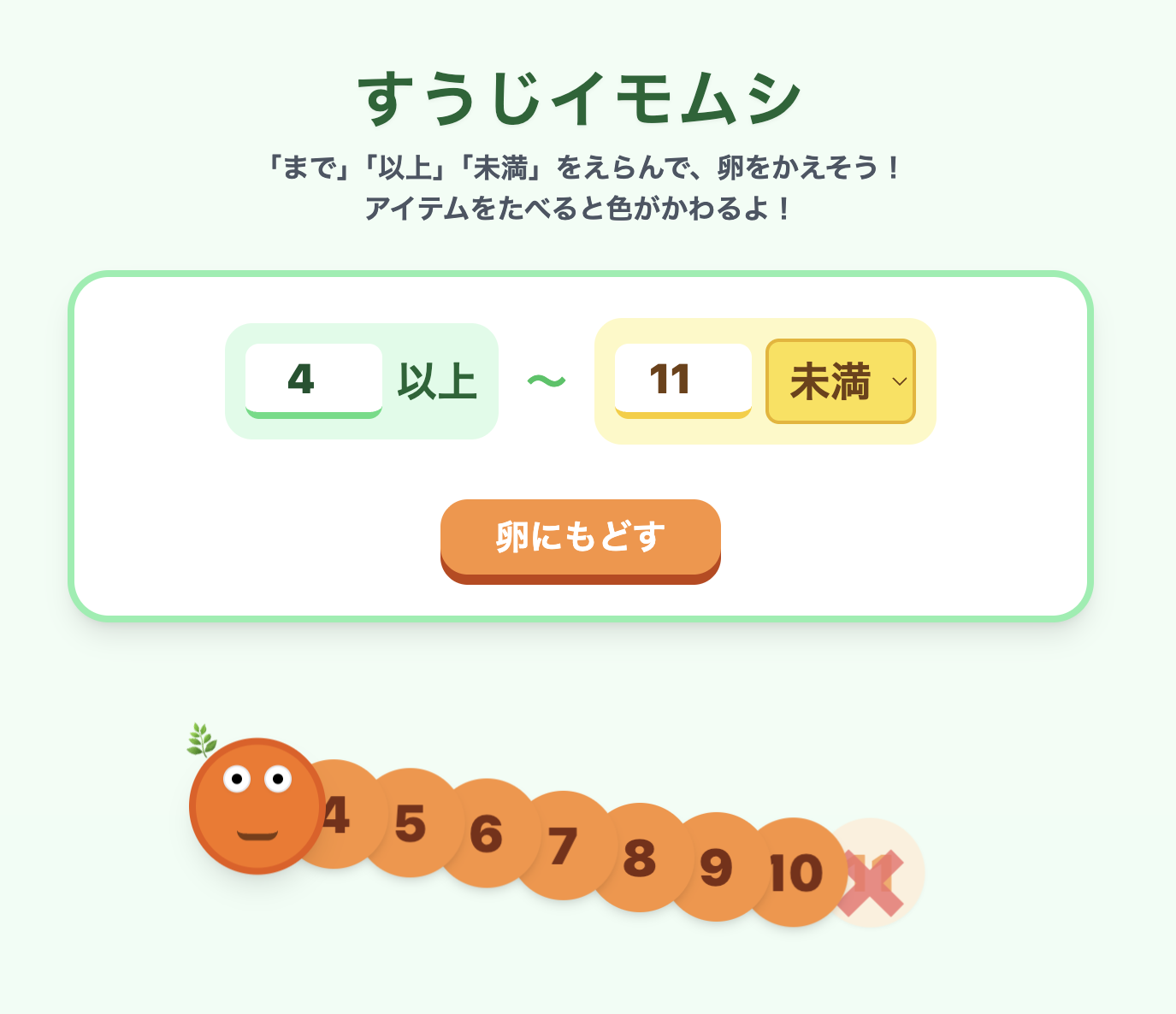Tap the end number field showing 11
Viewport: 1176px width, 1014px height.
click(683, 380)
